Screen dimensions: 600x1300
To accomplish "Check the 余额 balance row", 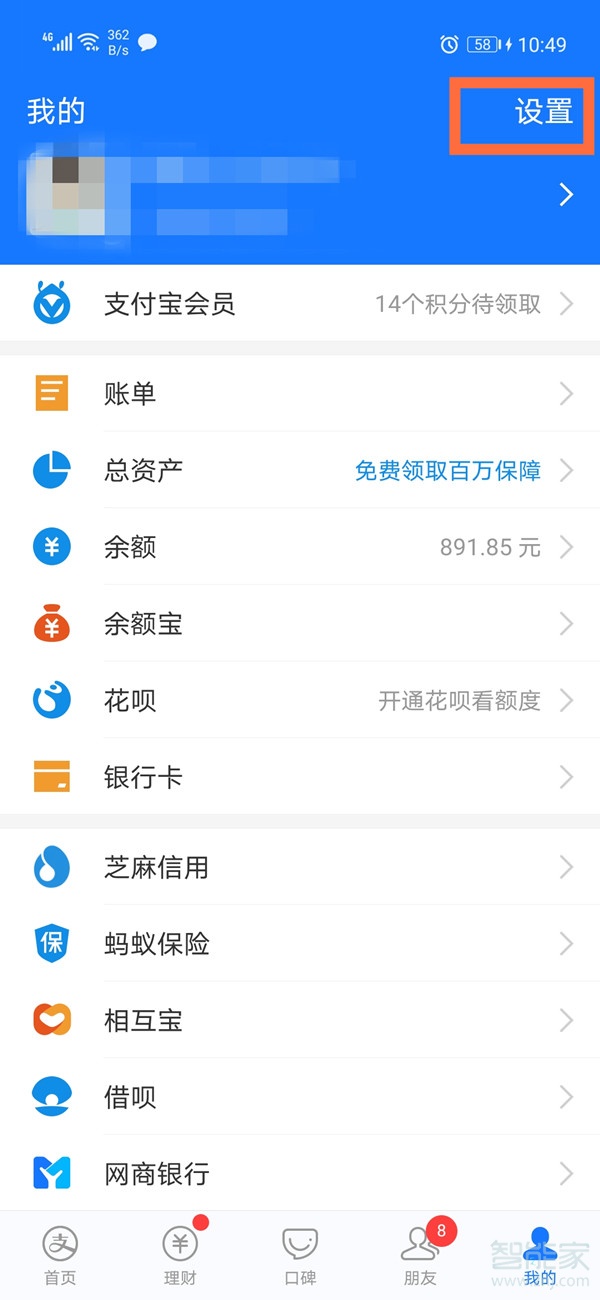I will [300, 547].
